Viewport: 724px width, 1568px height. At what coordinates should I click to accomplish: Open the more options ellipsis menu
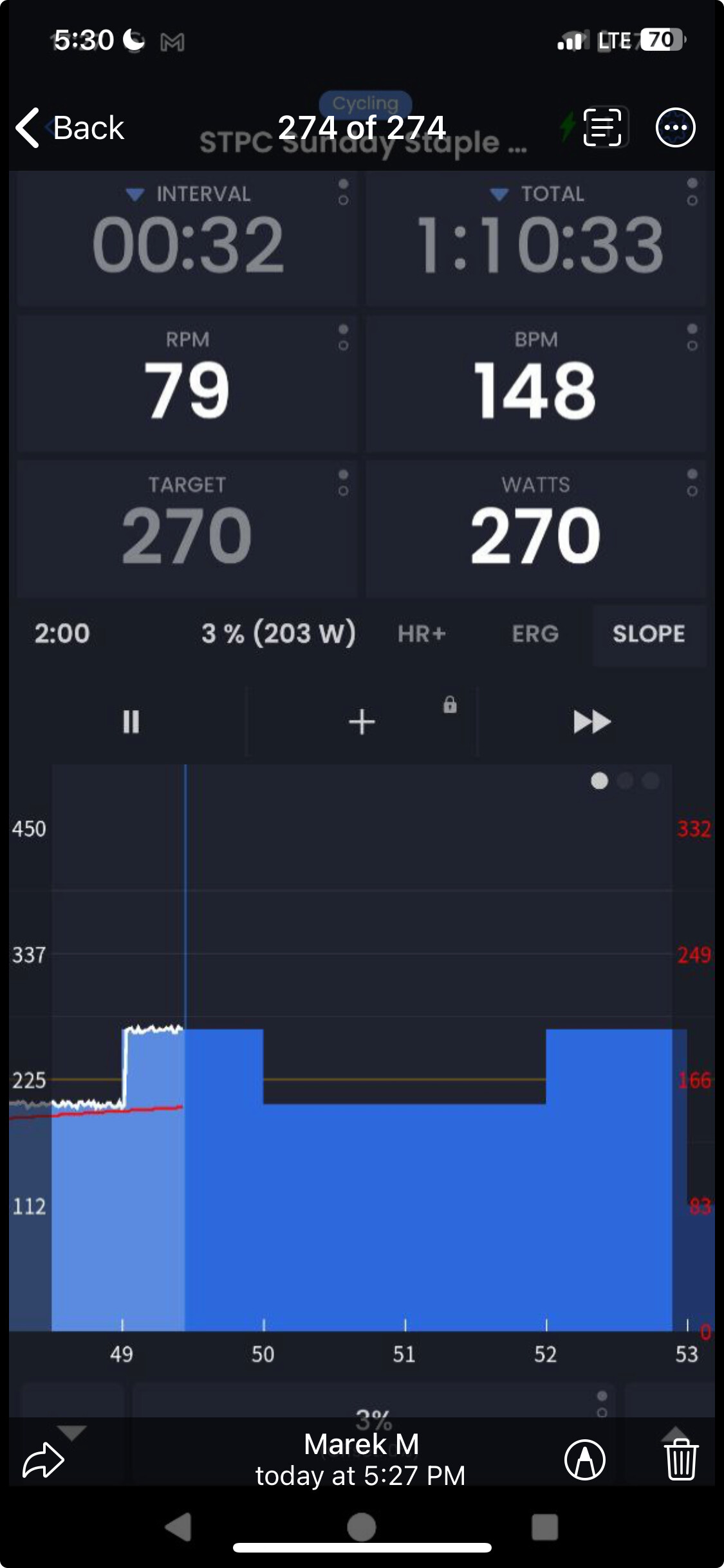point(675,127)
